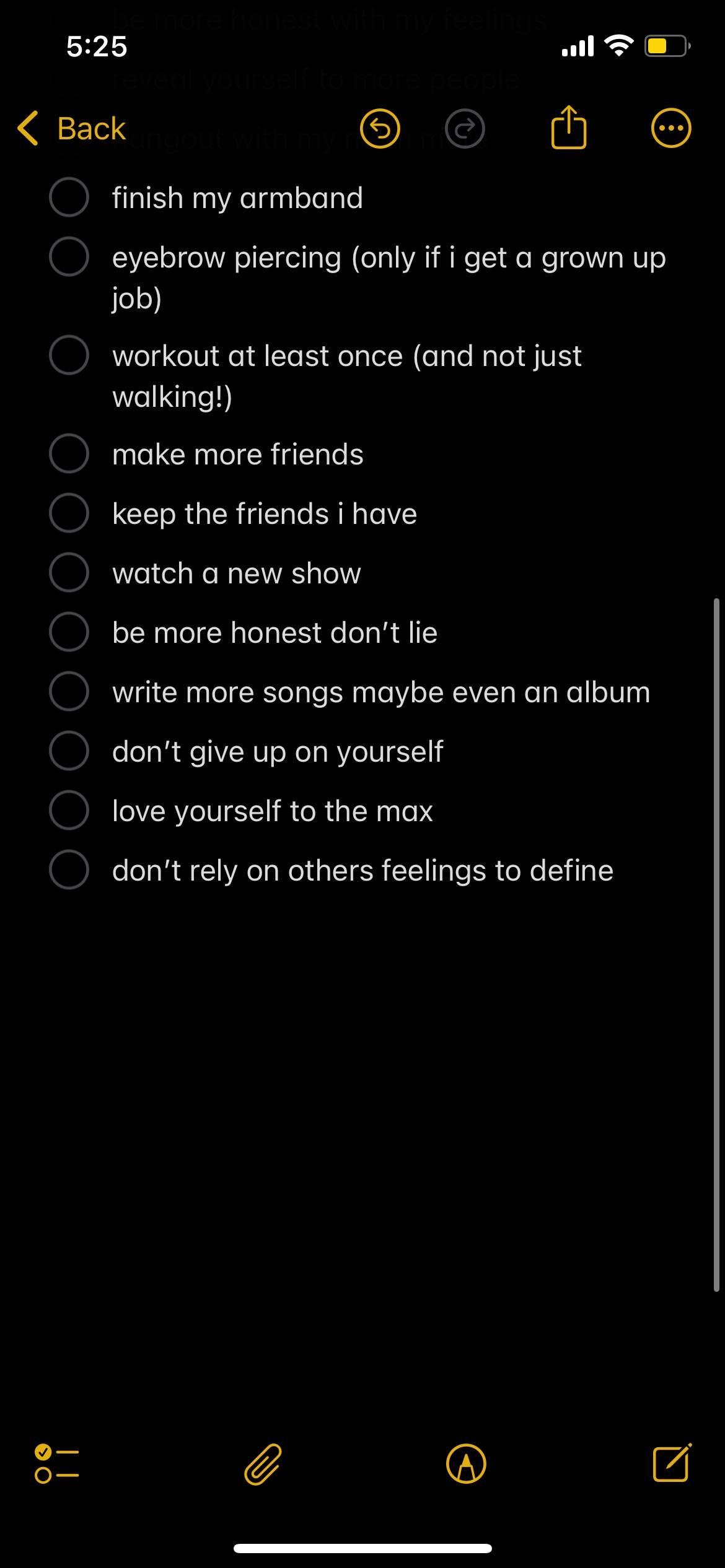
Task: Check keep the friends i have
Action: 69,513
